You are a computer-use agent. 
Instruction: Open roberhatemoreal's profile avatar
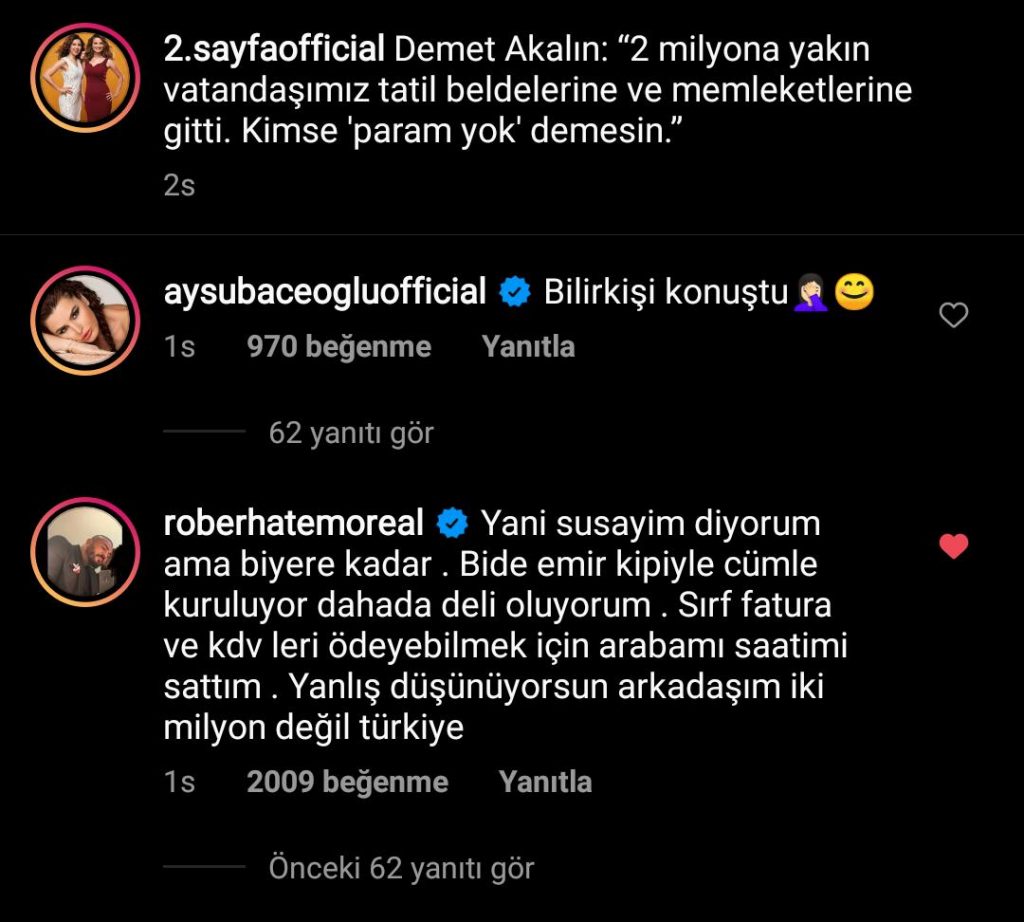pyautogui.click(x=84, y=552)
